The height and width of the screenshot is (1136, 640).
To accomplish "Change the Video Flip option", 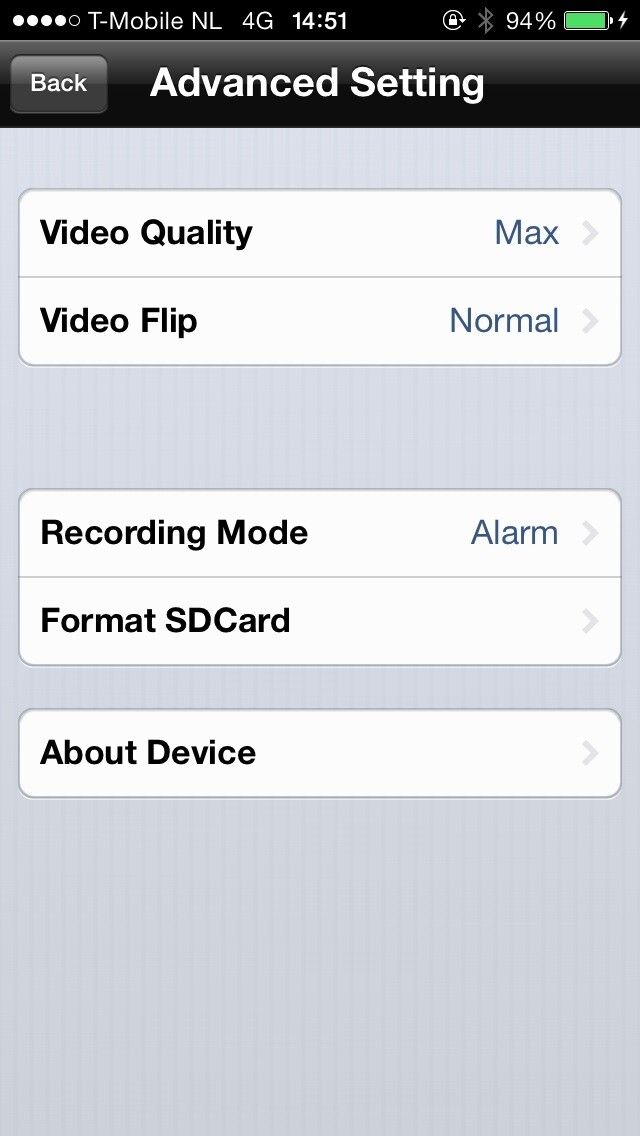I will pyautogui.click(x=320, y=321).
